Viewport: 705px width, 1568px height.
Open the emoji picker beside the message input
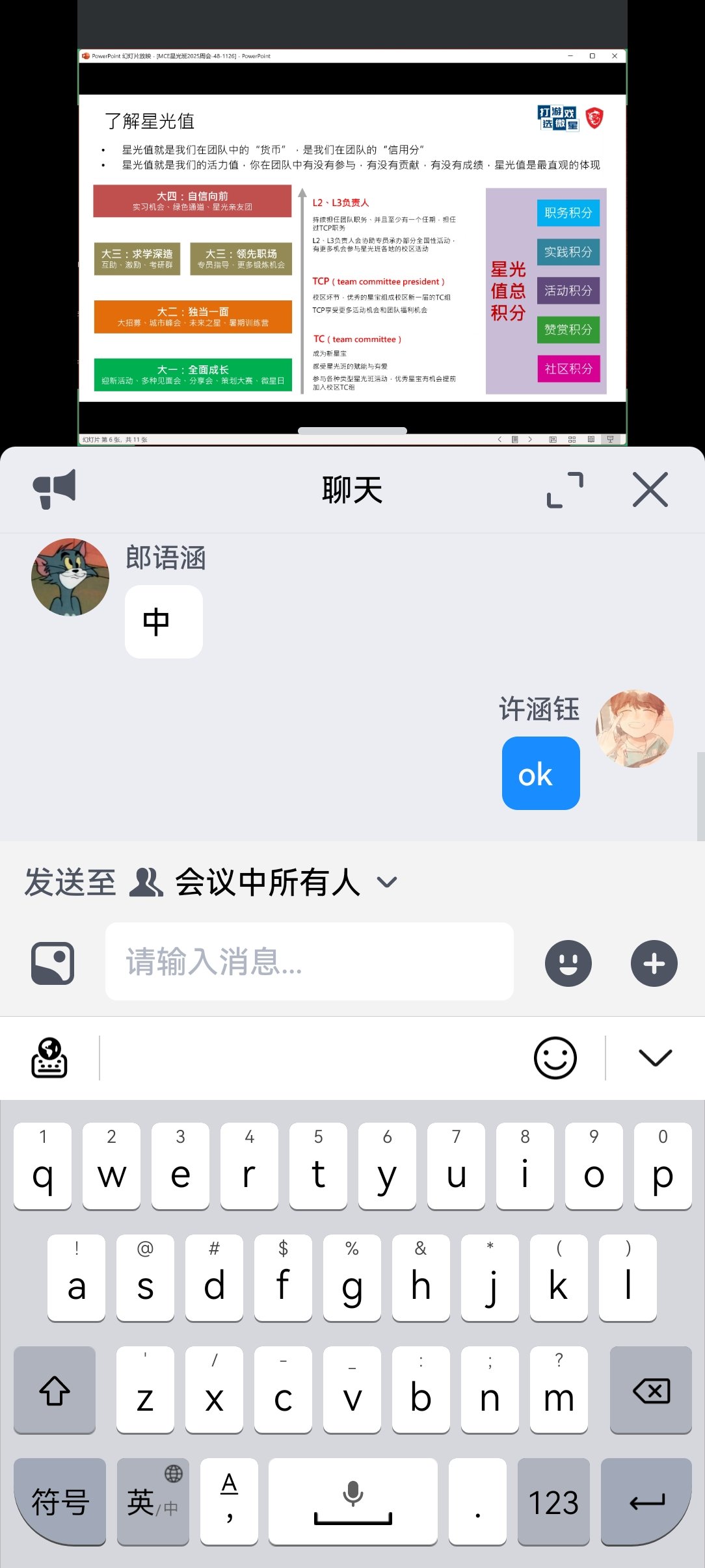pos(568,963)
